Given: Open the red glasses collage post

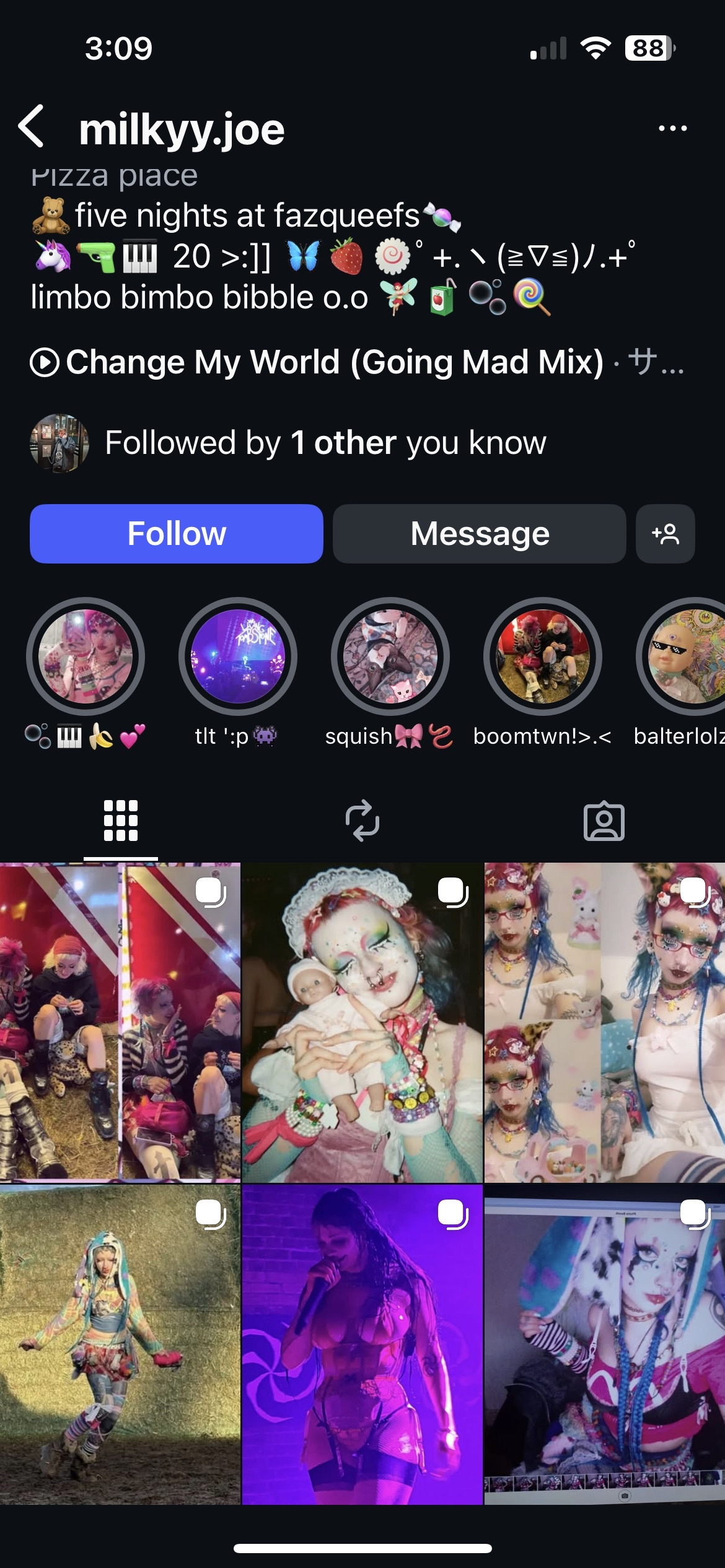Looking at the screenshot, I should click(604, 1022).
